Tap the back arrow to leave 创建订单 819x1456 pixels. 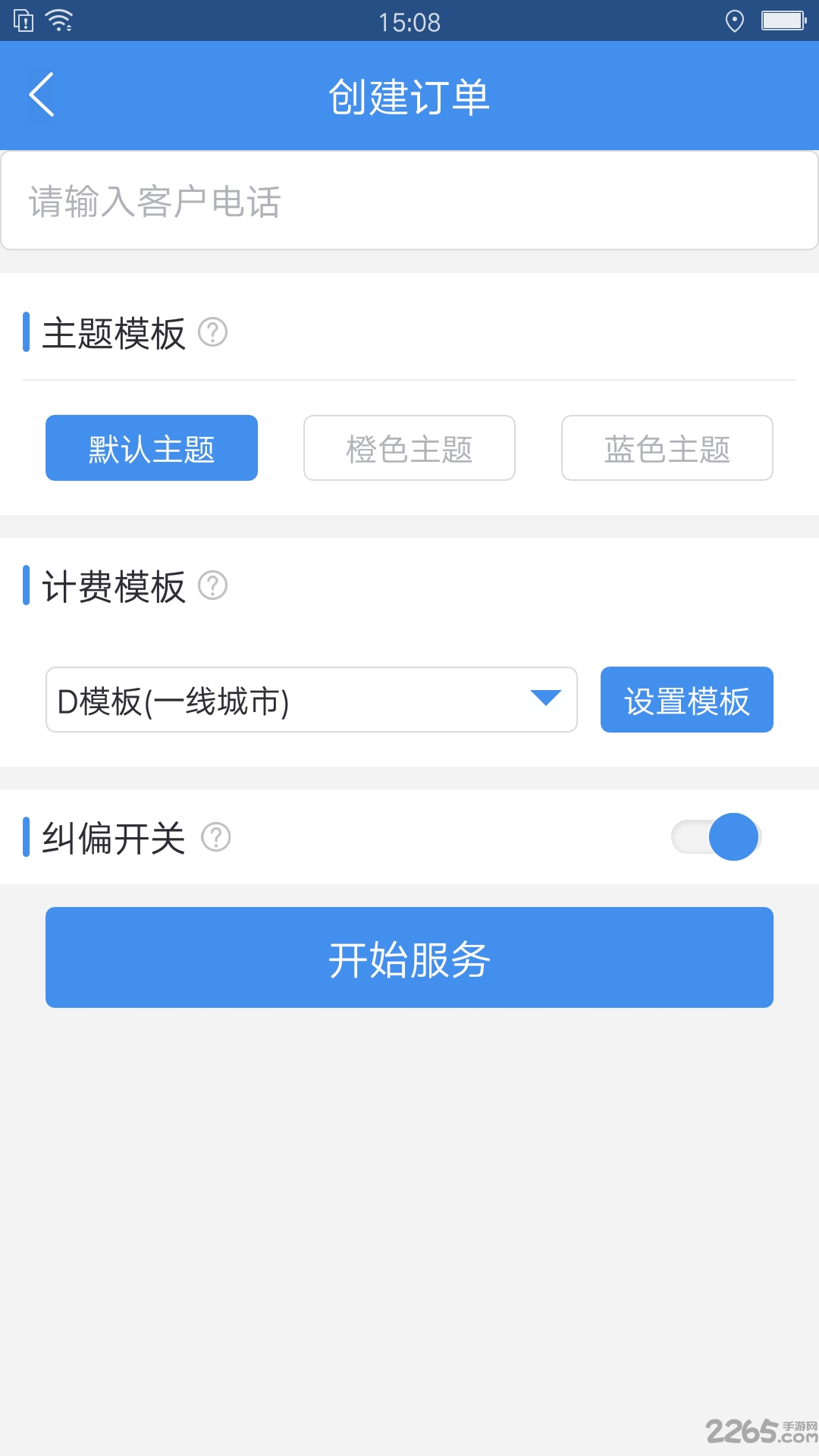[42, 94]
